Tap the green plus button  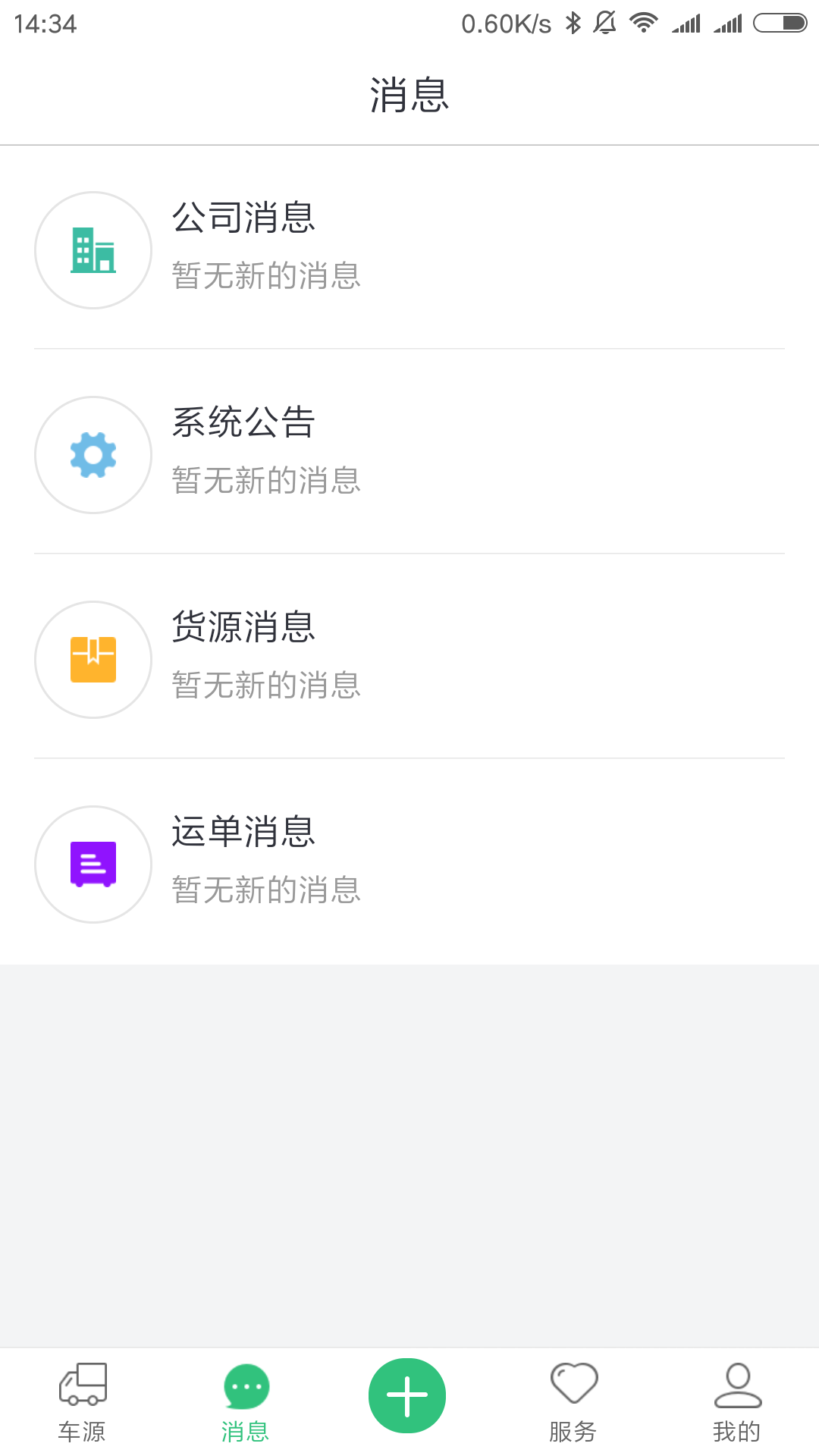pyautogui.click(x=407, y=1395)
